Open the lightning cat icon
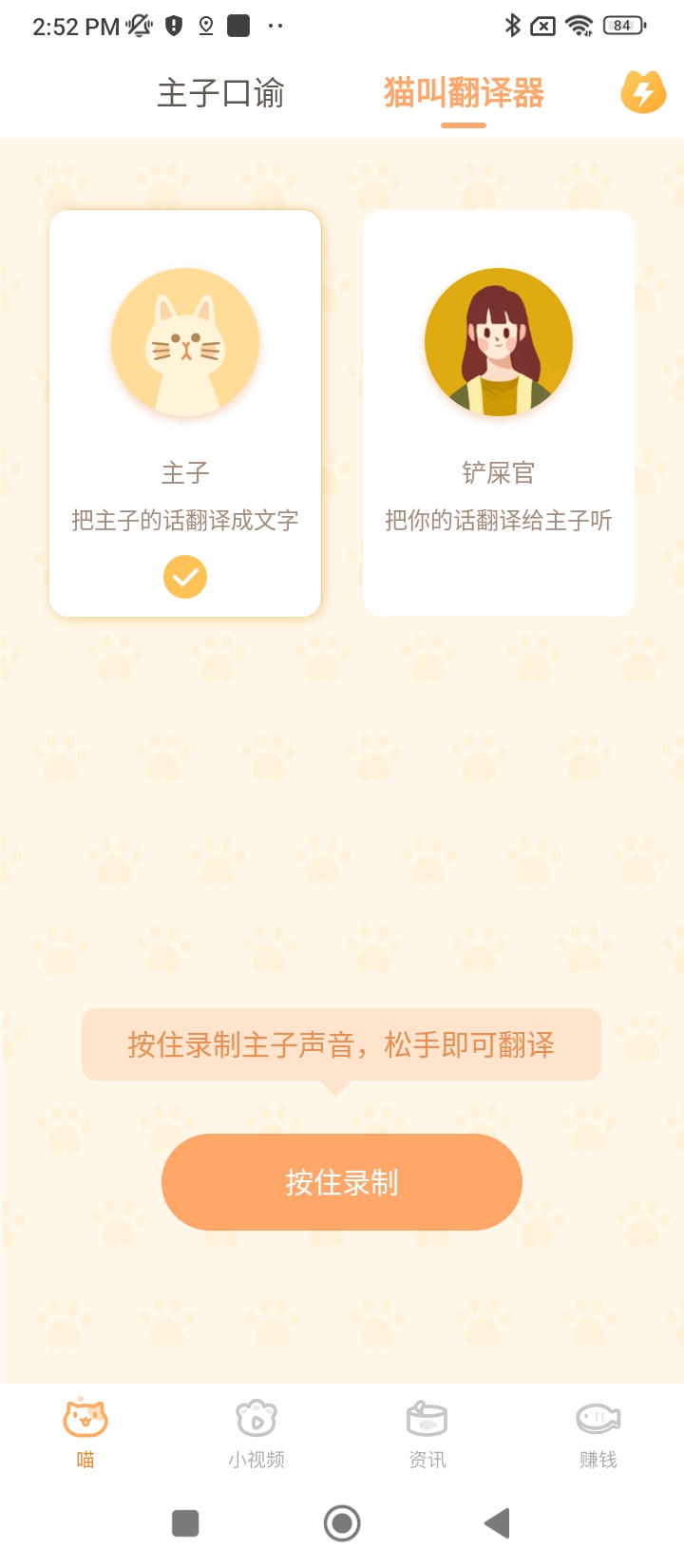This screenshot has width=684, height=1568. pos(643,92)
